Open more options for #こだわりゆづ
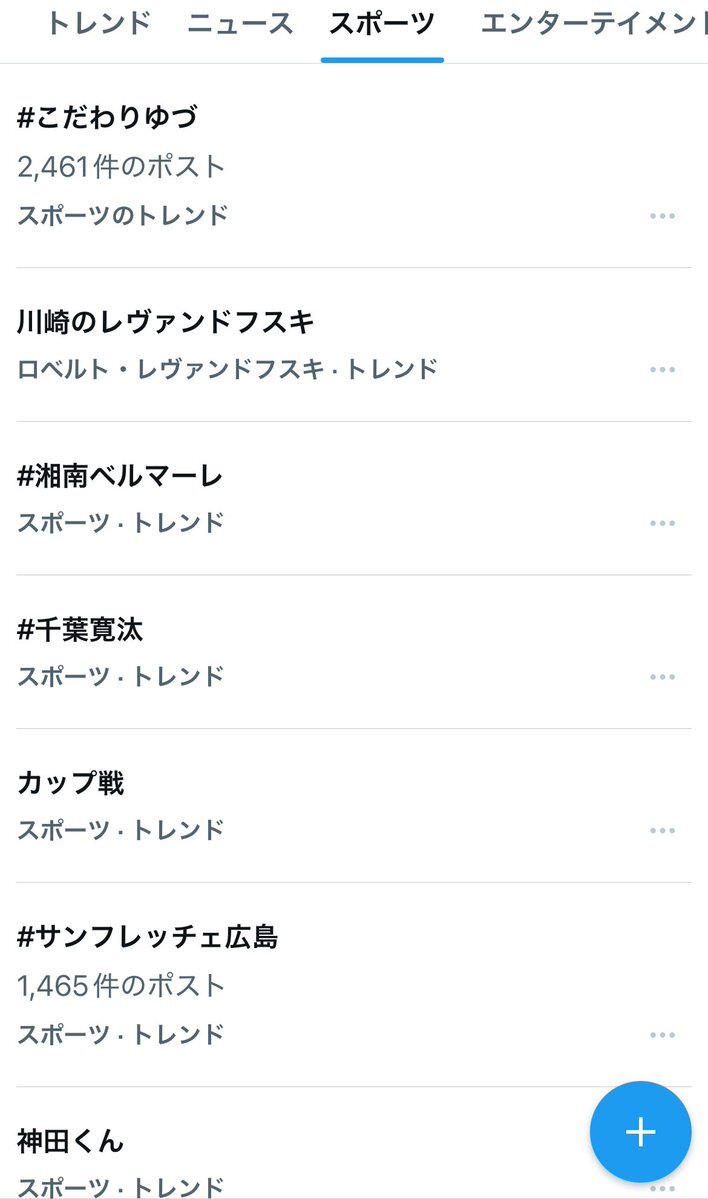 (662, 216)
